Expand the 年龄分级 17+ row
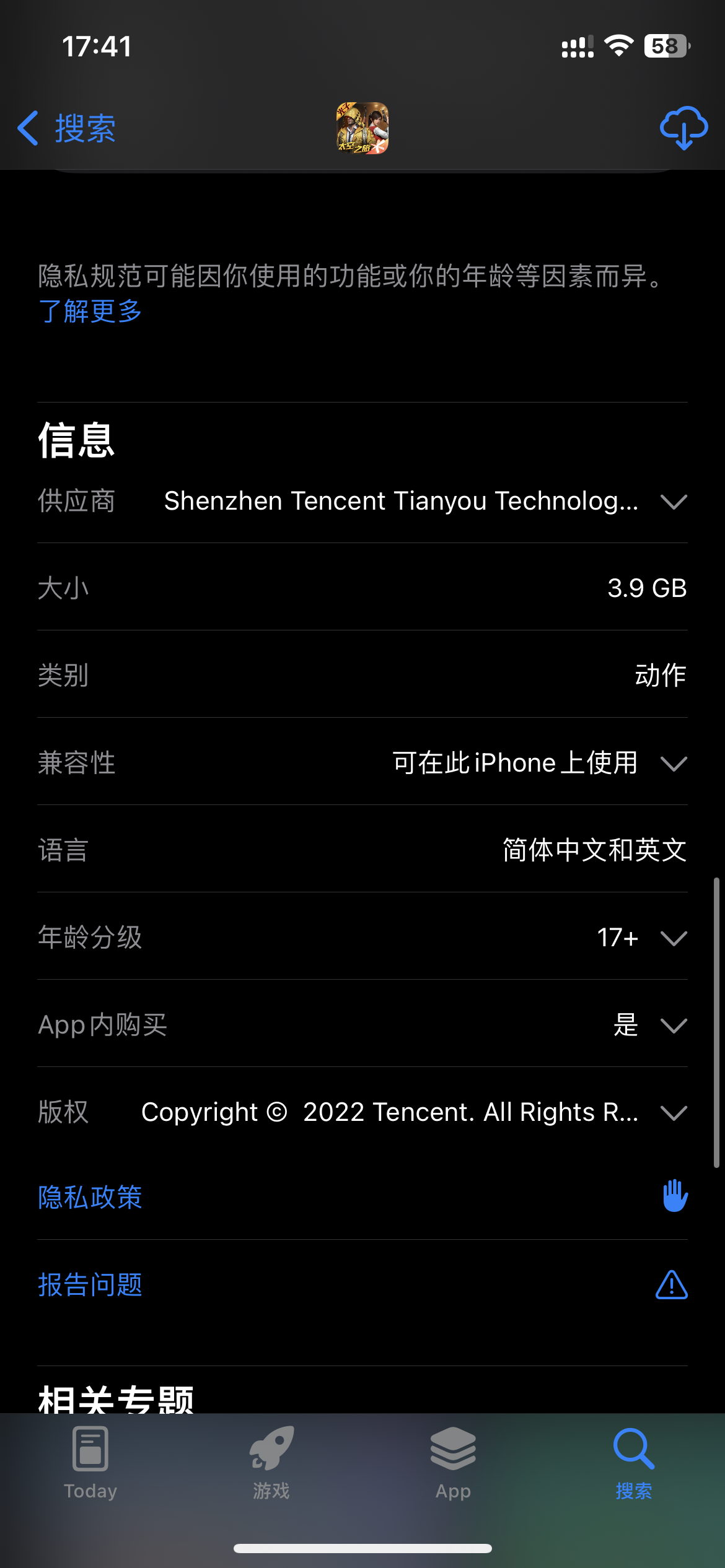The width and height of the screenshot is (725, 1568). (x=674, y=938)
